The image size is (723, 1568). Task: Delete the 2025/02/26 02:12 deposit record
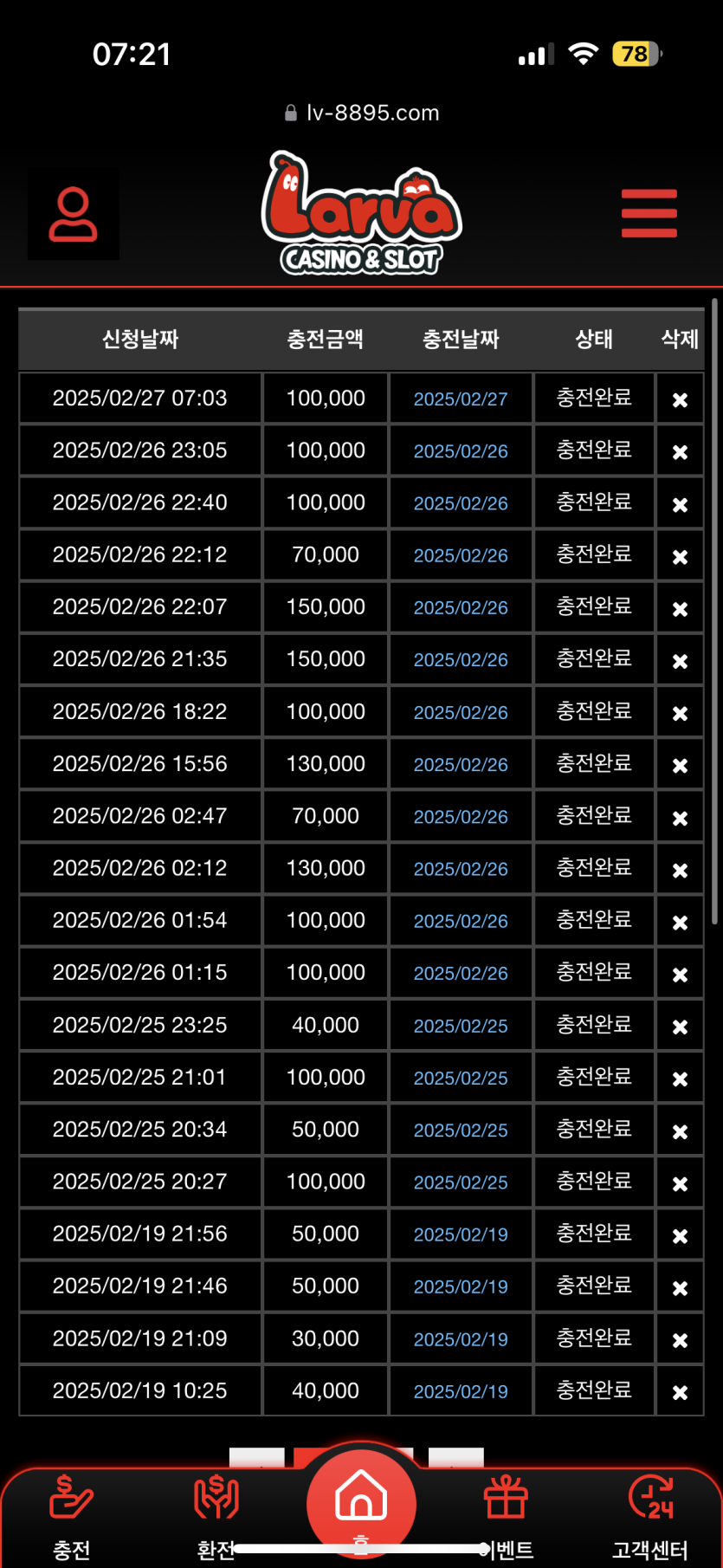pos(680,871)
